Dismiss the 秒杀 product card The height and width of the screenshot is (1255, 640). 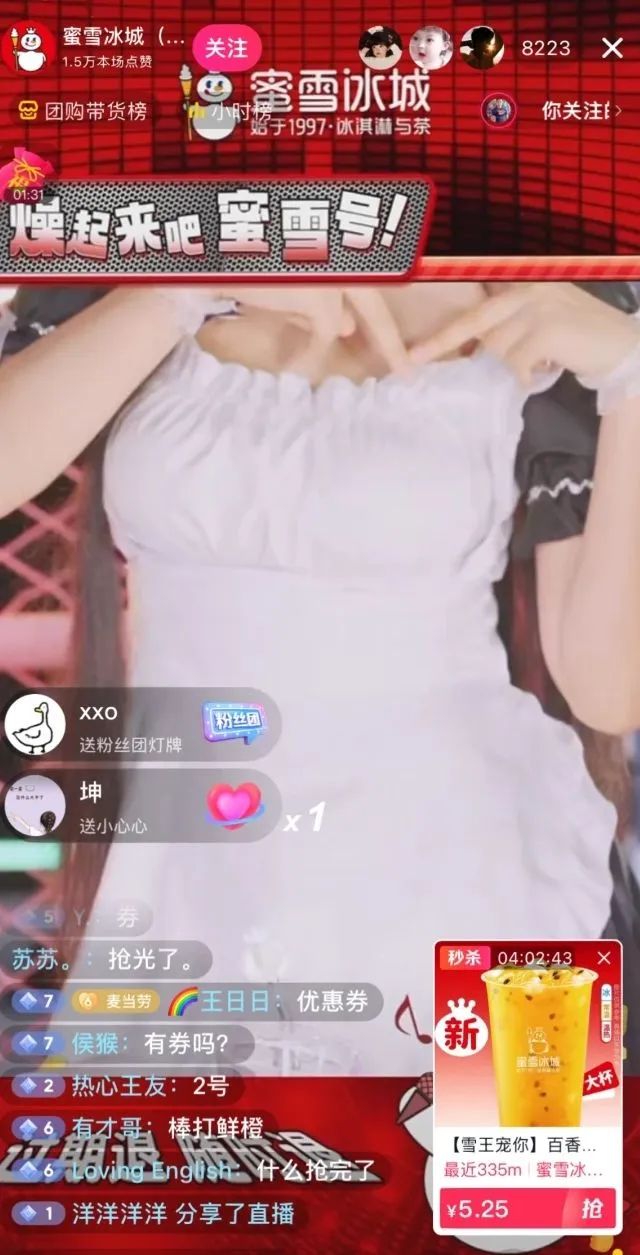click(x=603, y=958)
